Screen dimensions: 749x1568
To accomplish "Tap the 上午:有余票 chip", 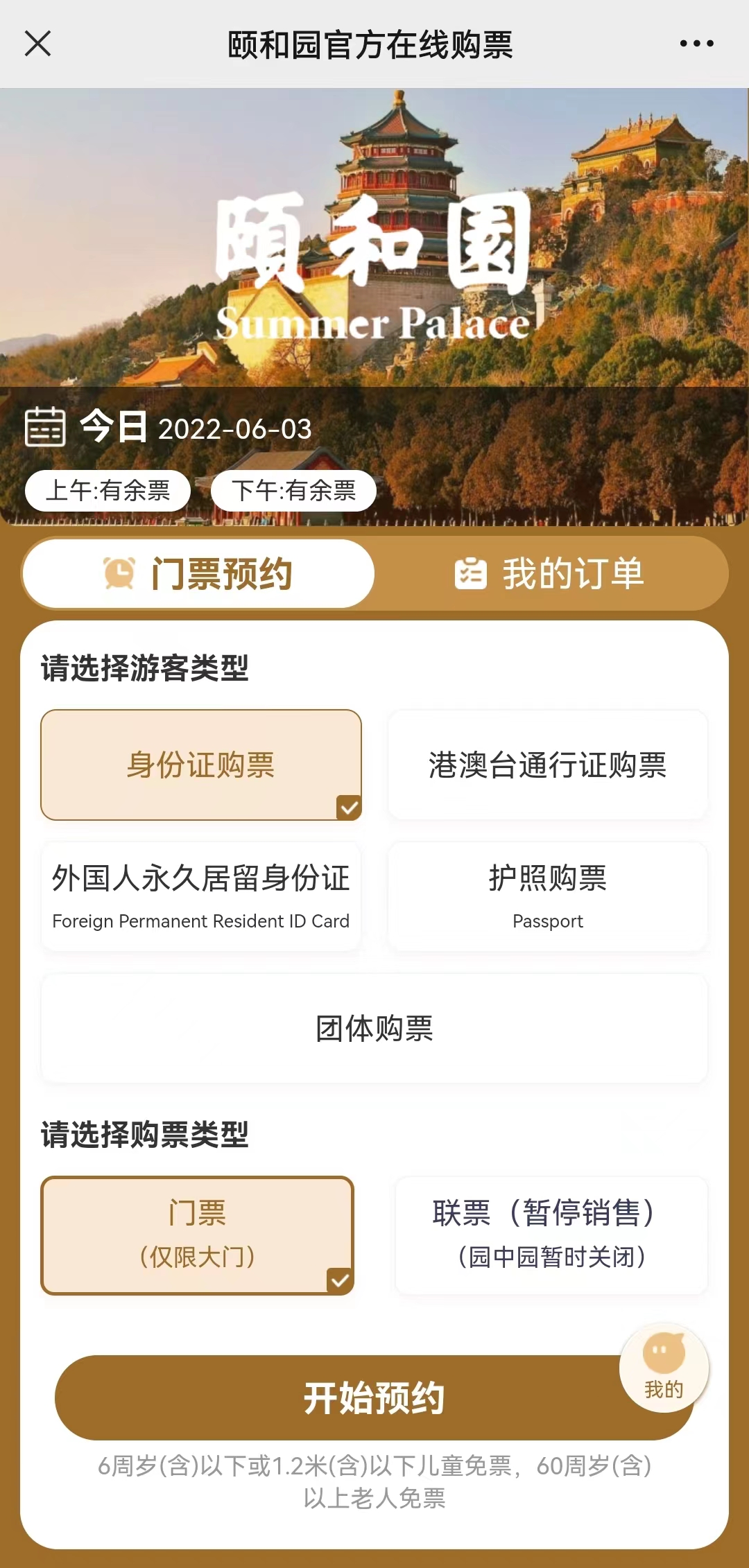I will coord(107,491).
